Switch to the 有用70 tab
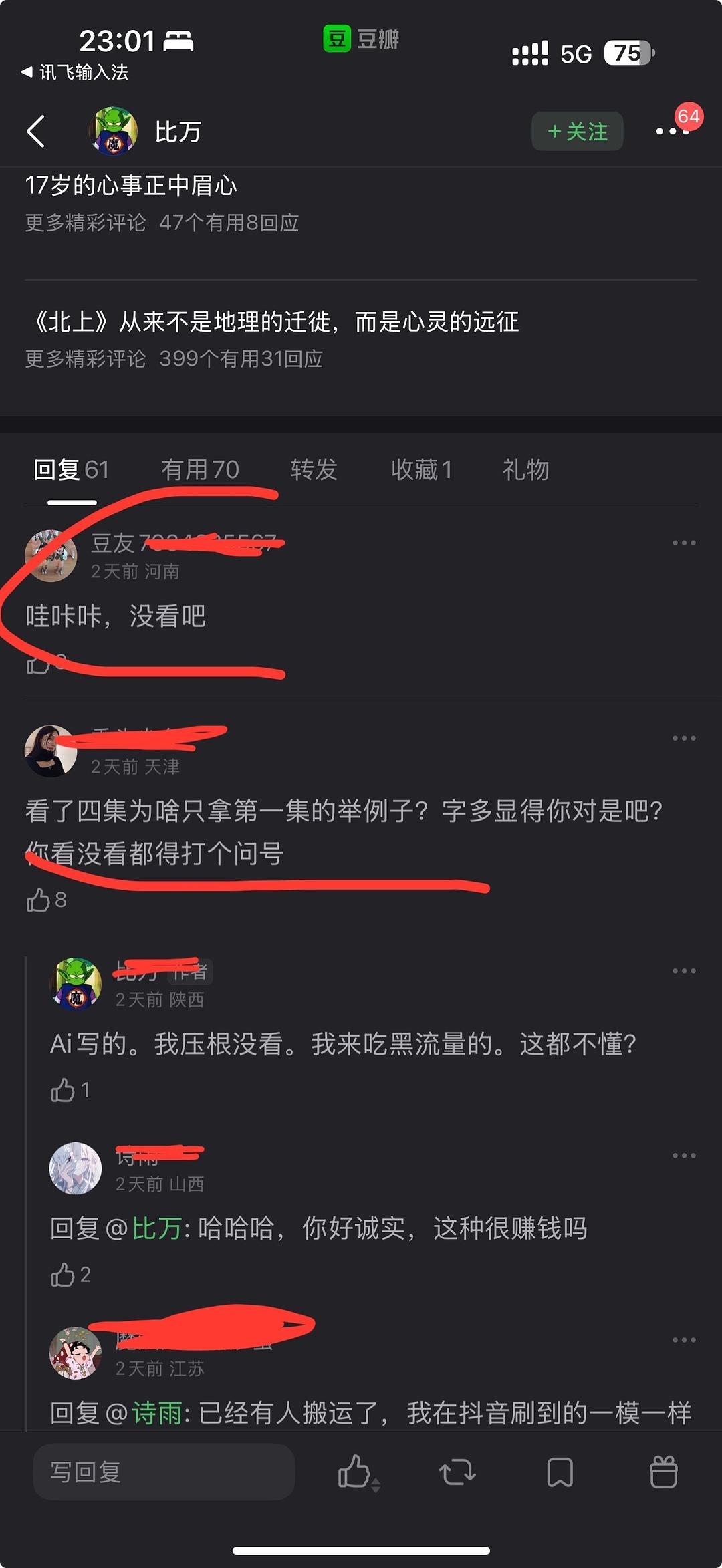 coord(200,469)
